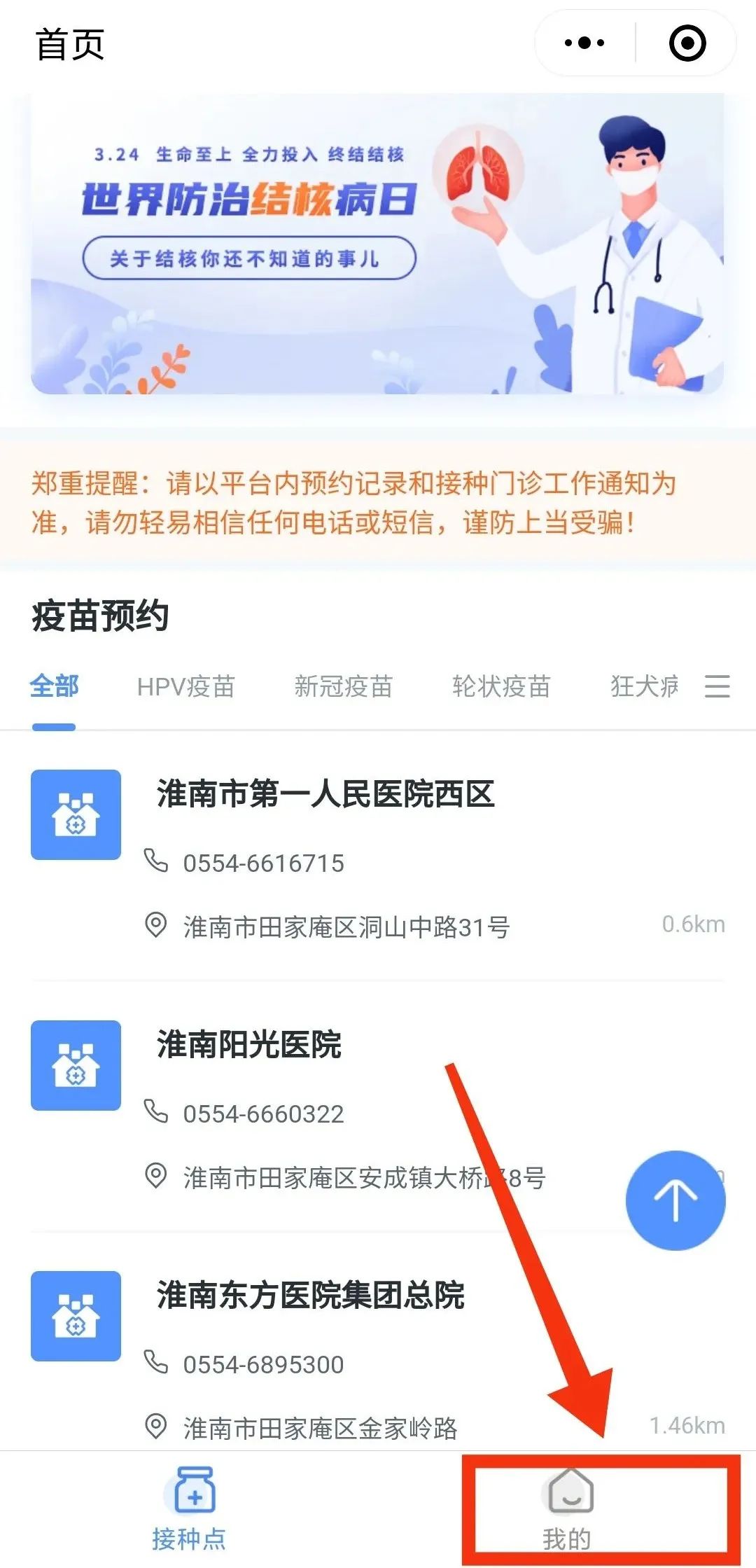This screenshot has width=756, height=1568.
Task: Expand the vaccine category list menu
Action: tap(717, 686)
